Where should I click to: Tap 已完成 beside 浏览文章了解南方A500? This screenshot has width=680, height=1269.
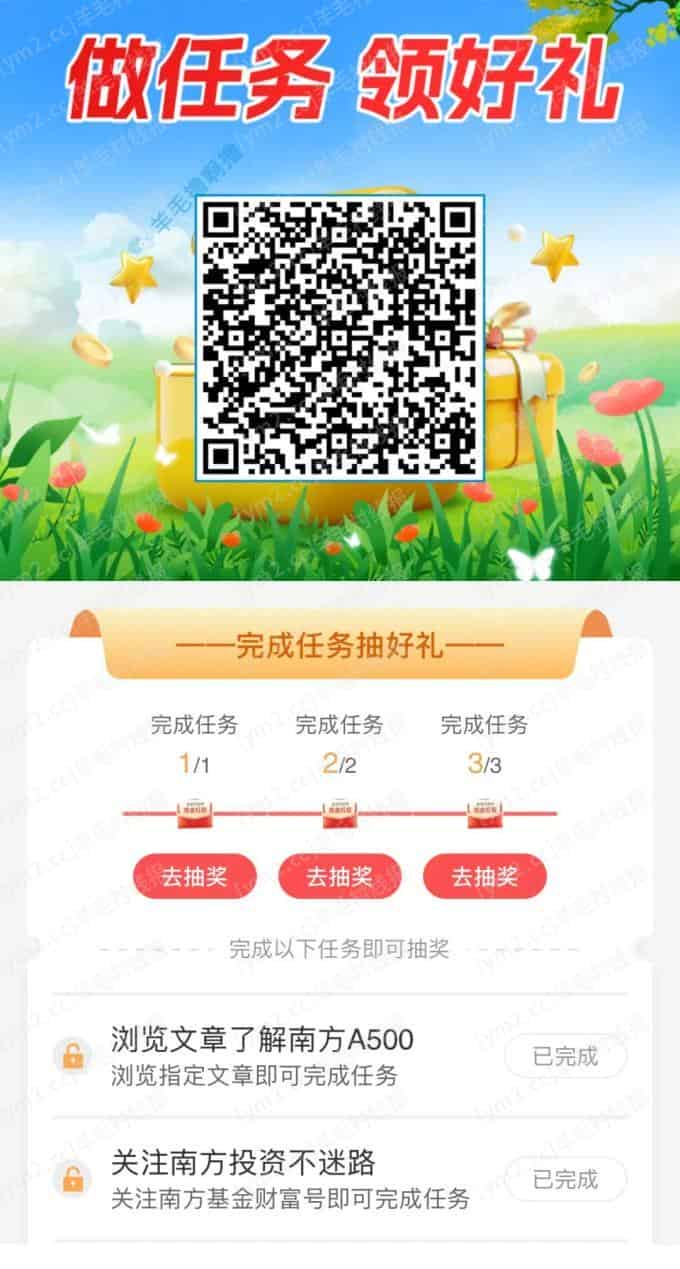(565, 1056)
